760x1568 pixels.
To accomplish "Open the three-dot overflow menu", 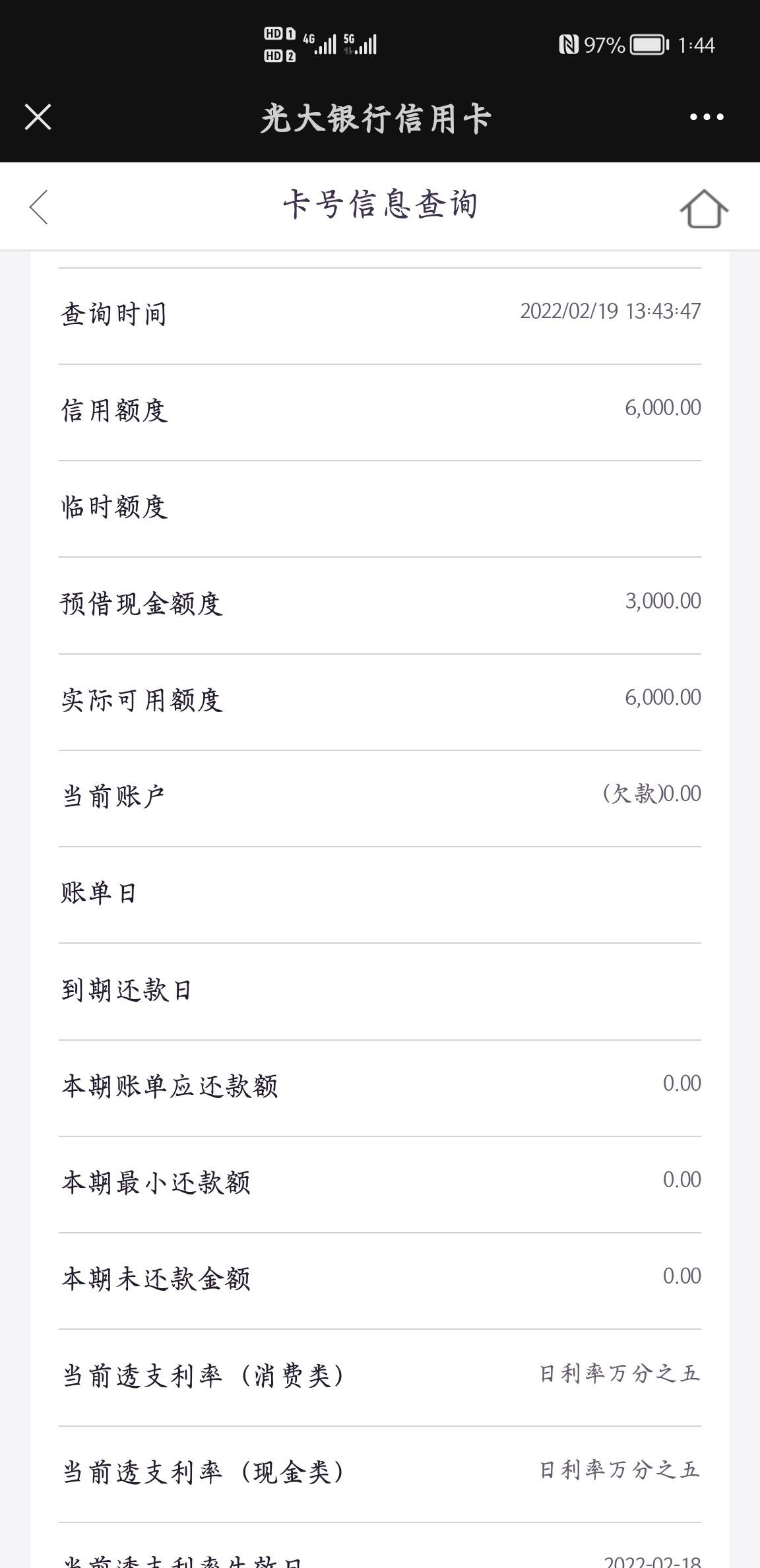I will 707,117.
